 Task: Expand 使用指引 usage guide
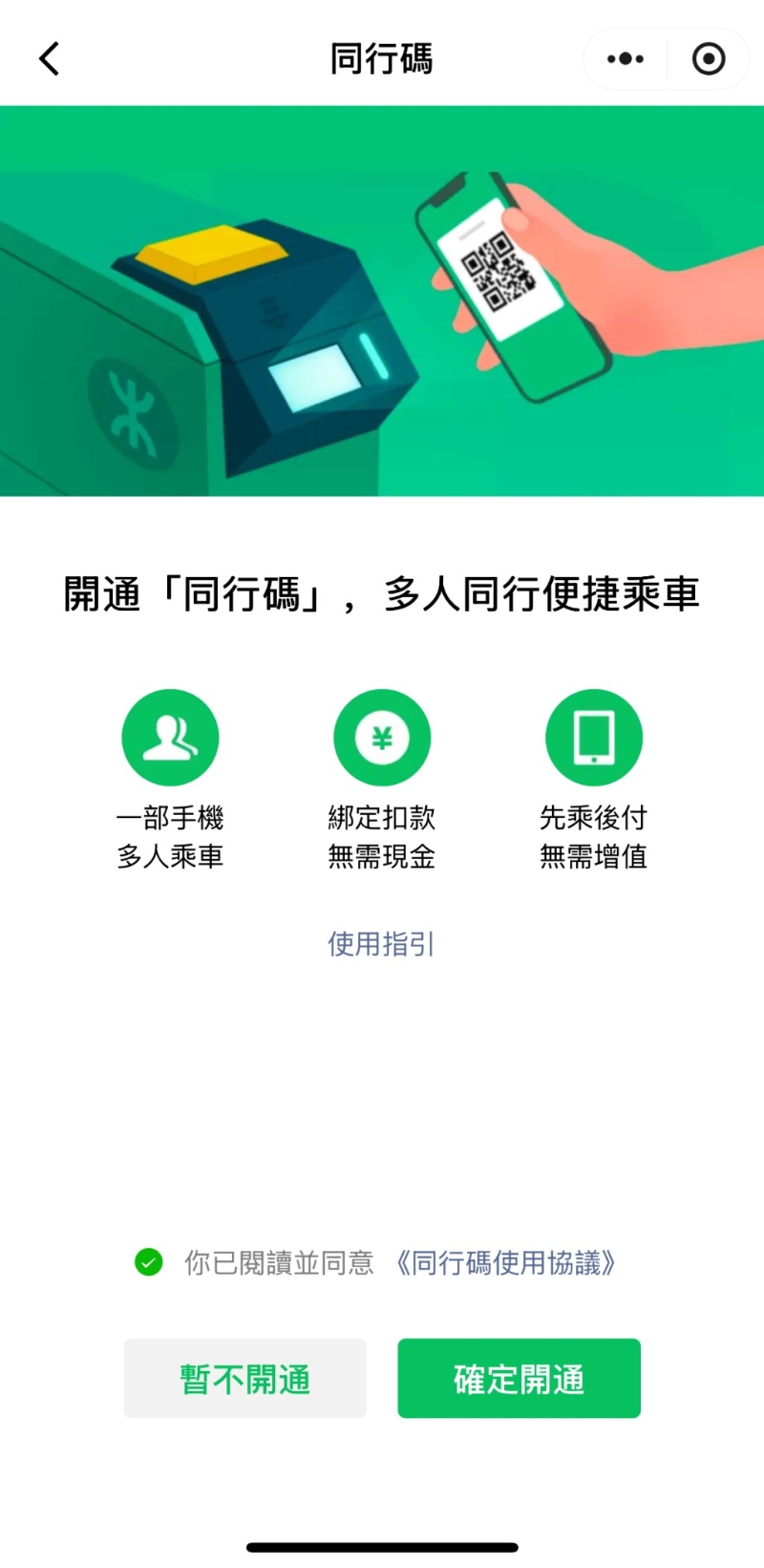(382, 944)
